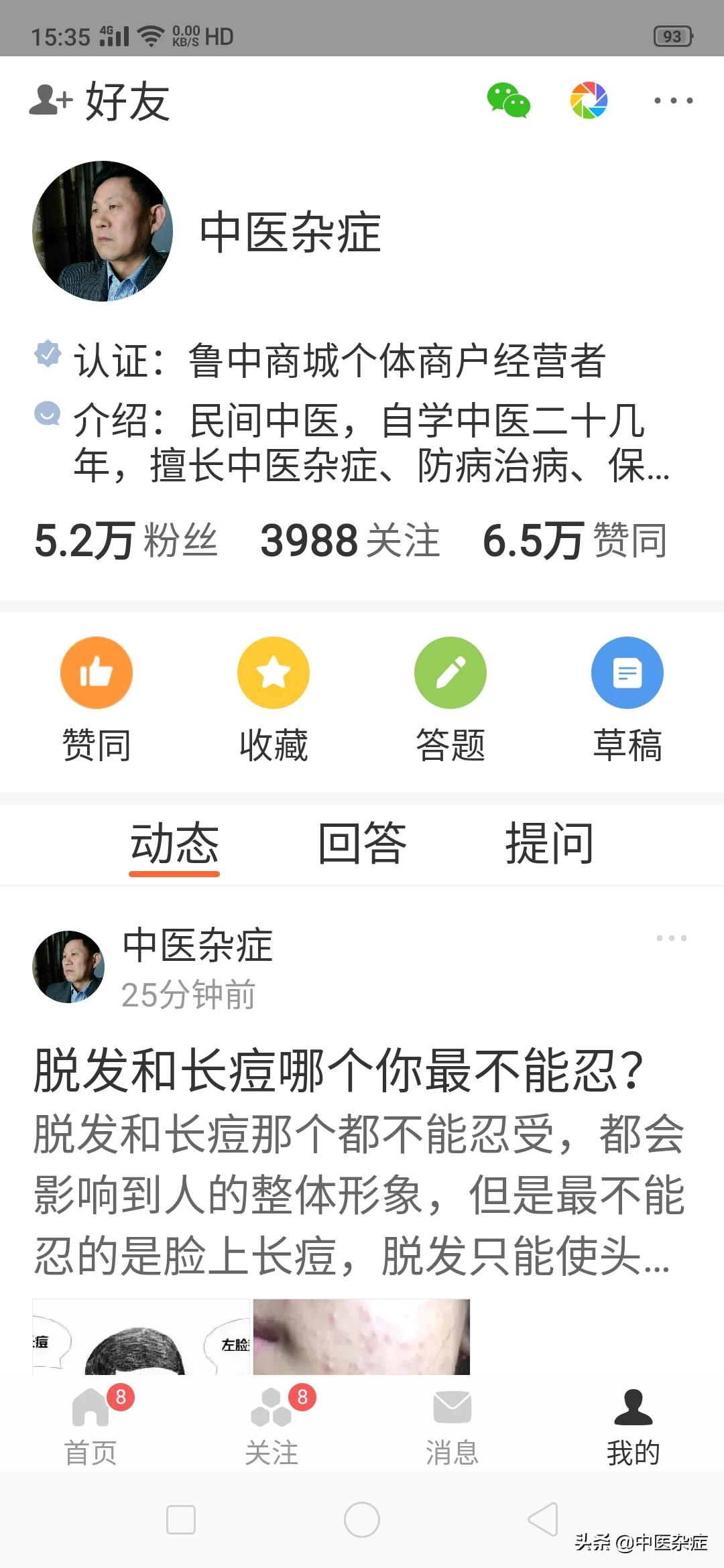
Task: Open WeChat sharing via green WeChat icon
Action: 507,101
